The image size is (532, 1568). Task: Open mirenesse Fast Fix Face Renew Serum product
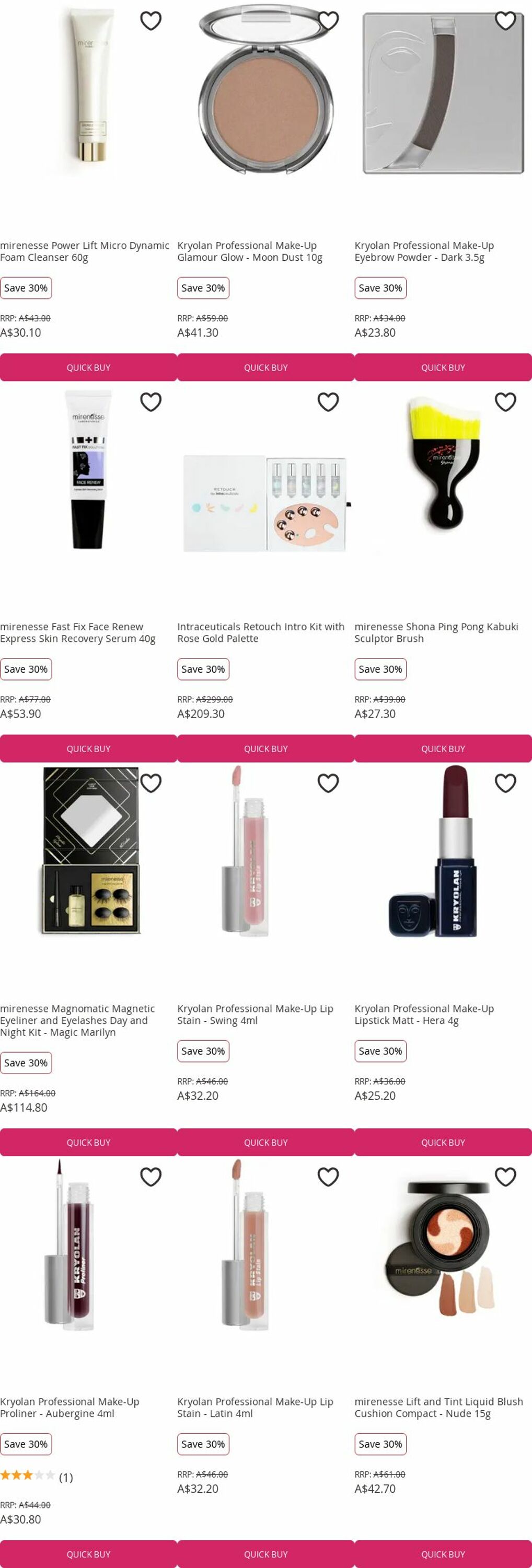pos(77,632)
